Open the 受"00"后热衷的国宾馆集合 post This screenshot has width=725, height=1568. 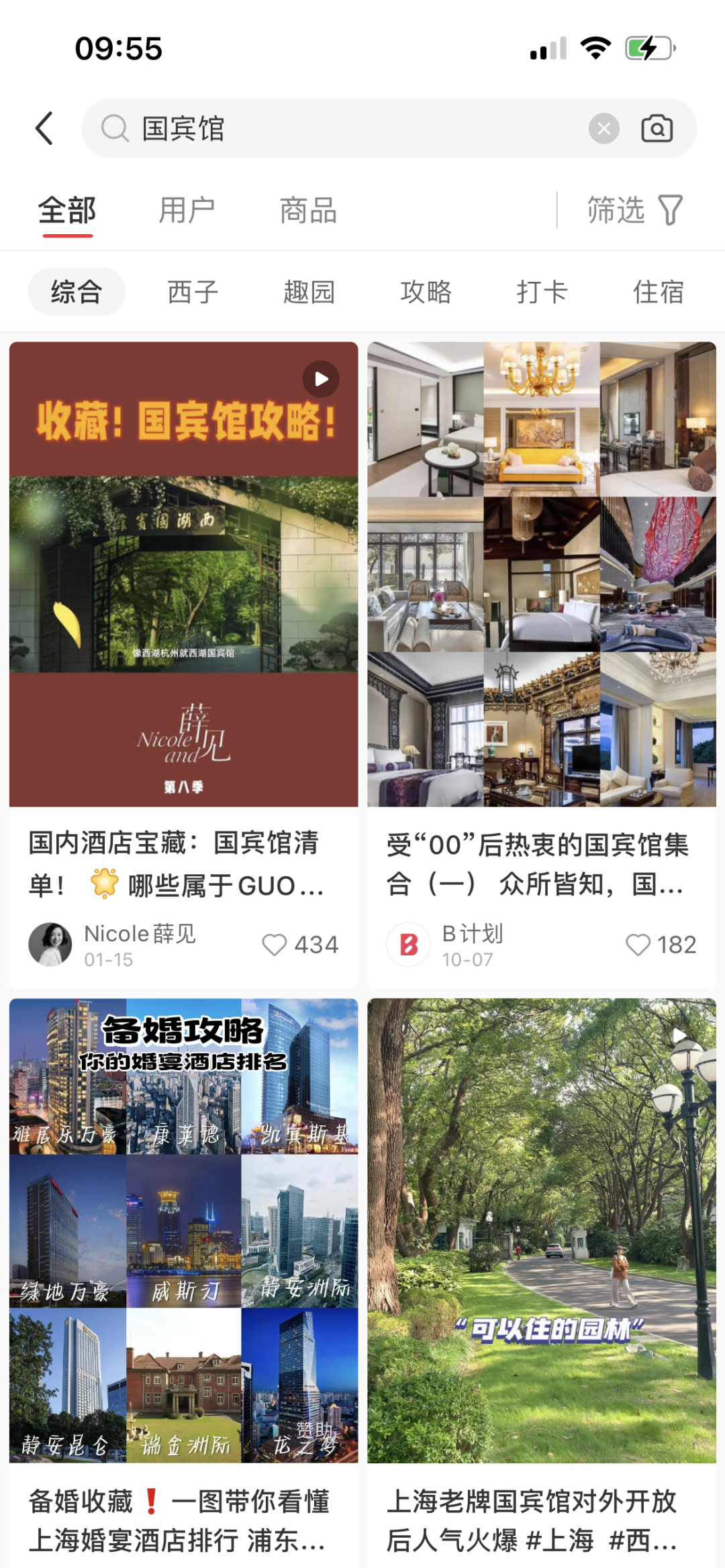point(541,574)
